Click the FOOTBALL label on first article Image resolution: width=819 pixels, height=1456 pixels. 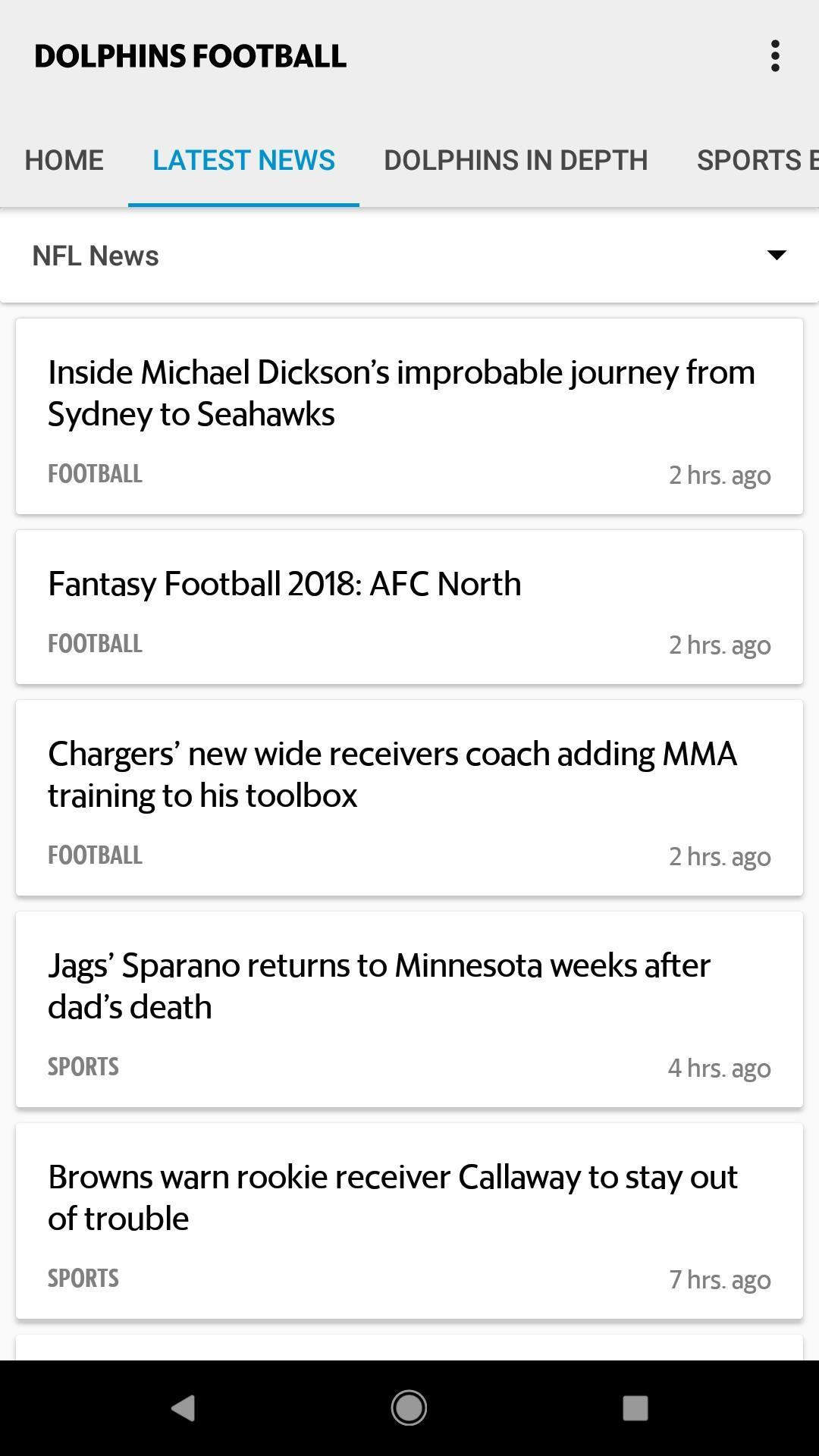(x=96, y=473)
